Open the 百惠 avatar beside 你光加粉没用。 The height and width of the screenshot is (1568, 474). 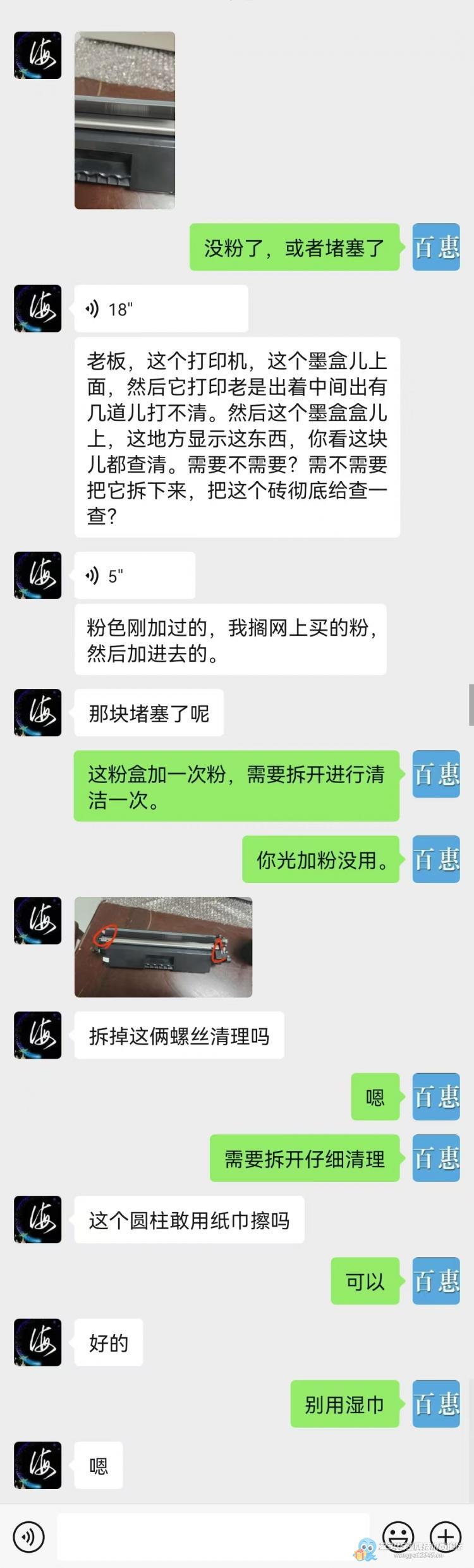436,859
